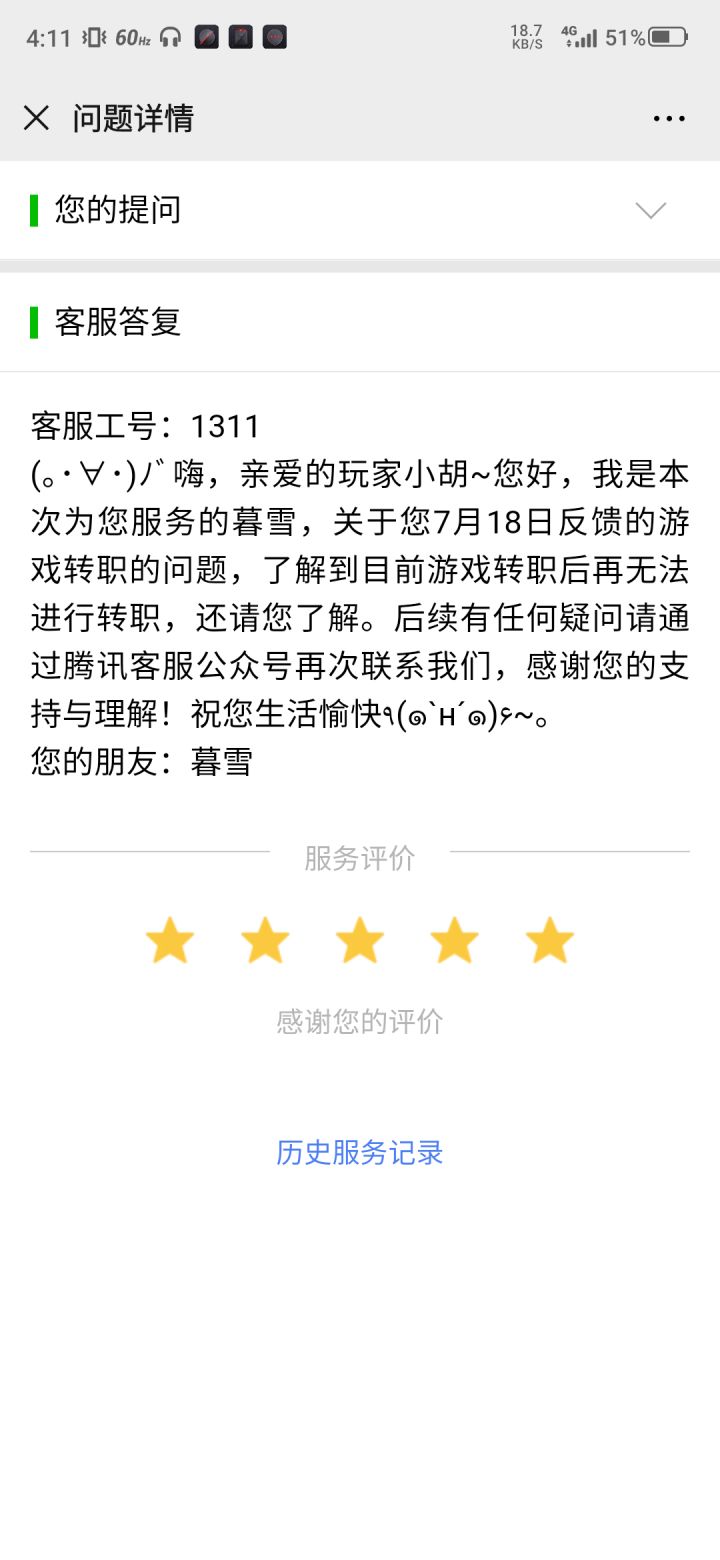Viewport: 720px width, 1560px height.
Task: Open the 历史服务记录 history records link
Action: [360, 1152]
